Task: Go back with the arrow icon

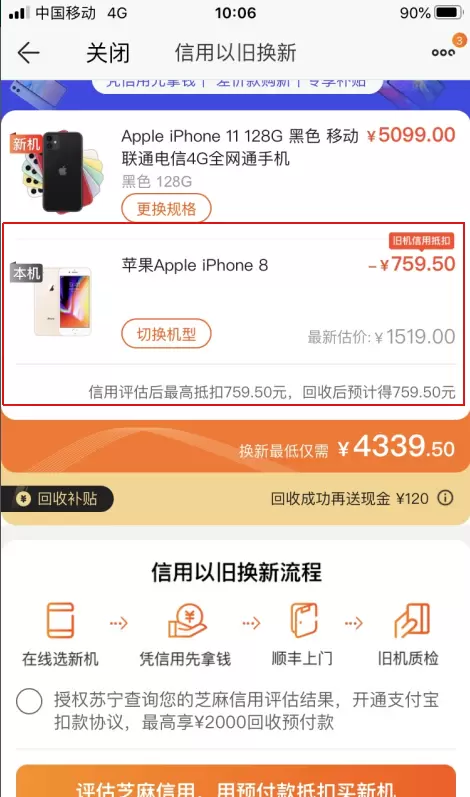Action: coord(28,53)
